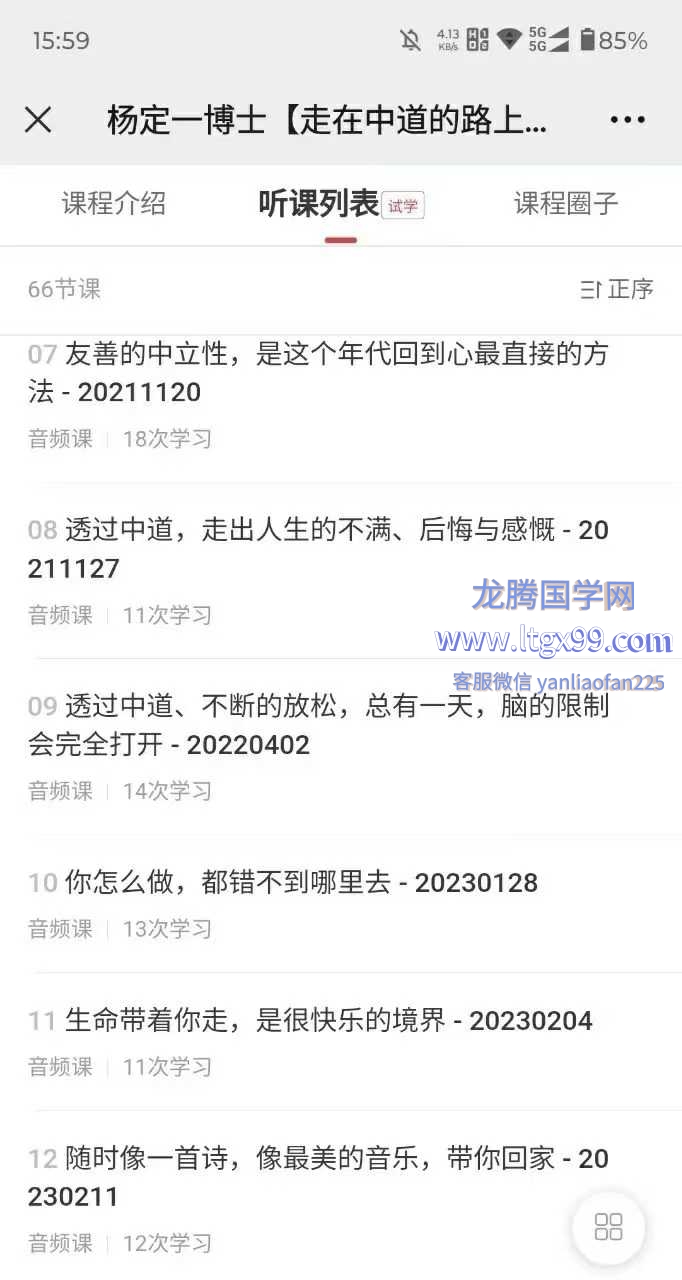Open lesson 08 透过中道，走出人生的不满
682x1280 pixels.
(x=320, y=548)
